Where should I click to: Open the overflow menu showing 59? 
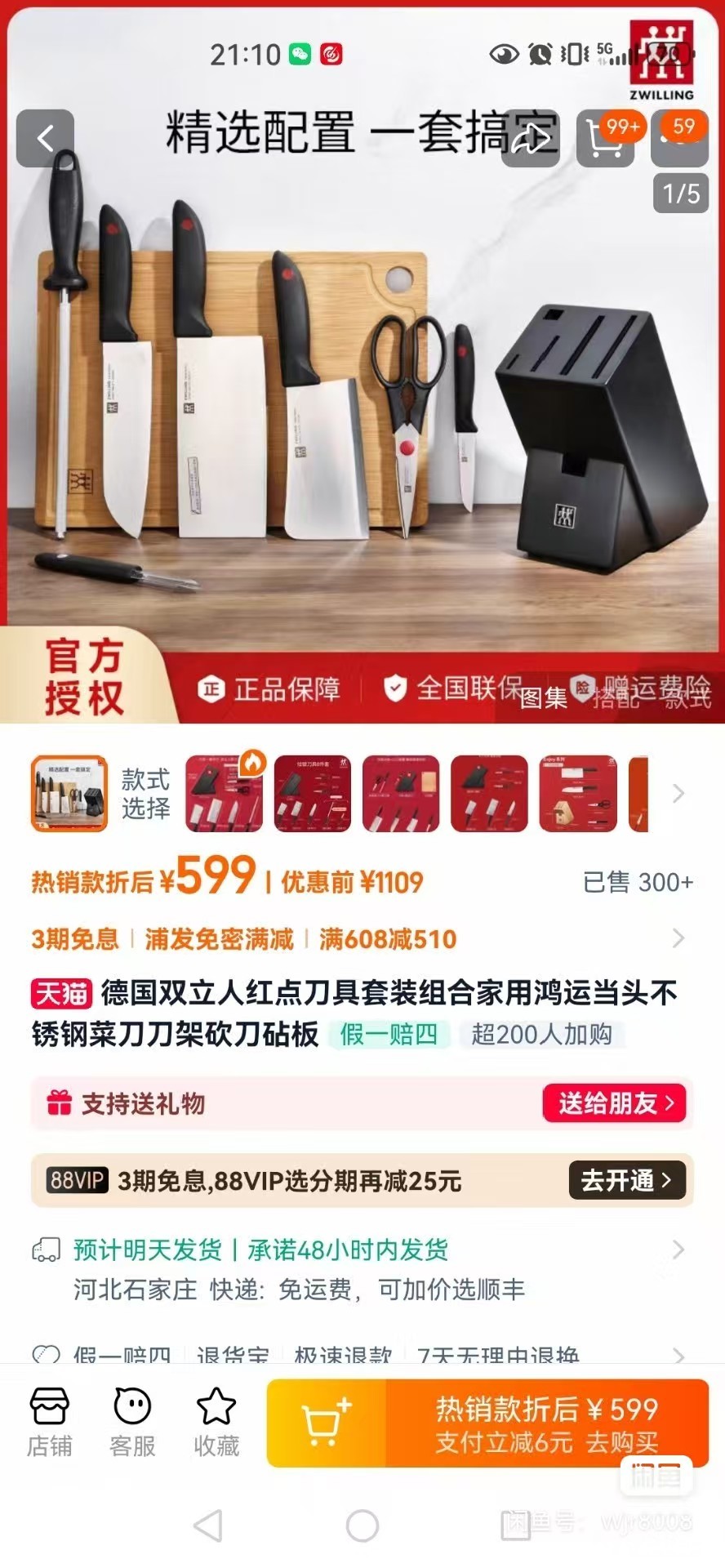[679, 139]
